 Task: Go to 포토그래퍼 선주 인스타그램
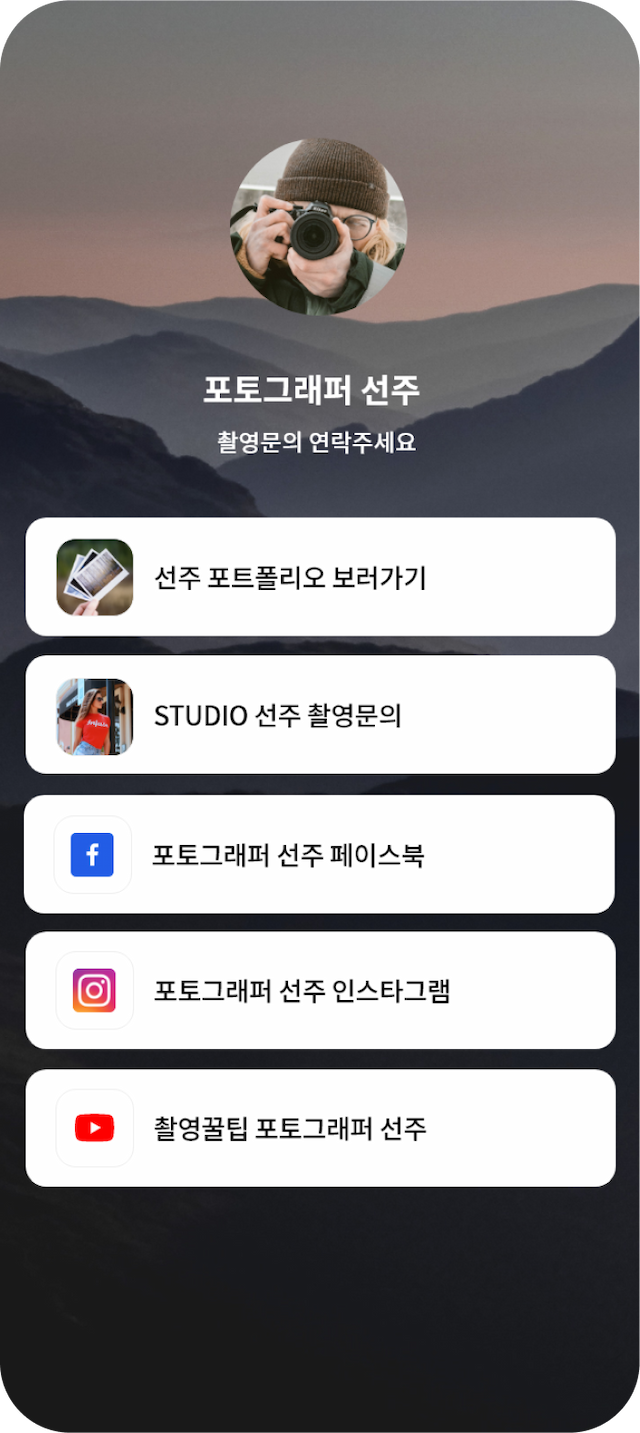tap(320, 990)
